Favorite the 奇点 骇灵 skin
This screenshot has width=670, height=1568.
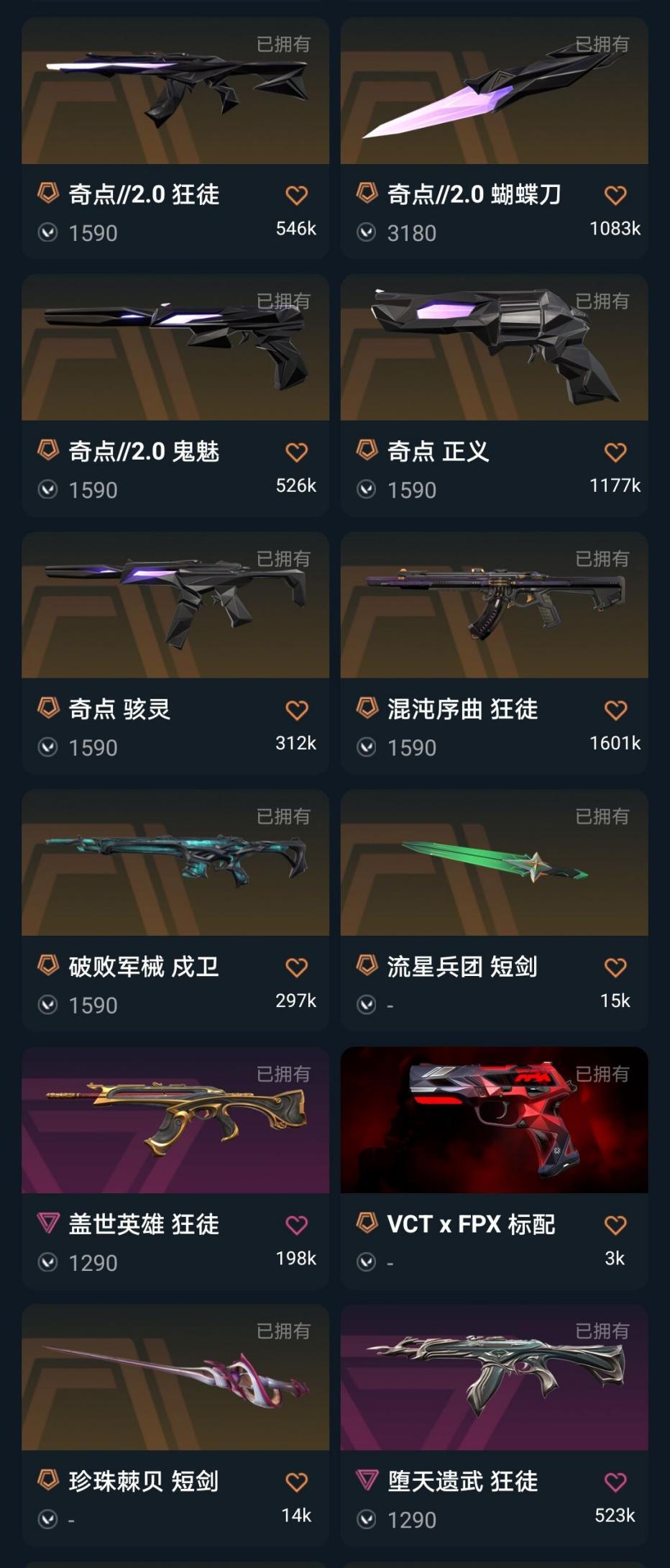click(296, 710)
